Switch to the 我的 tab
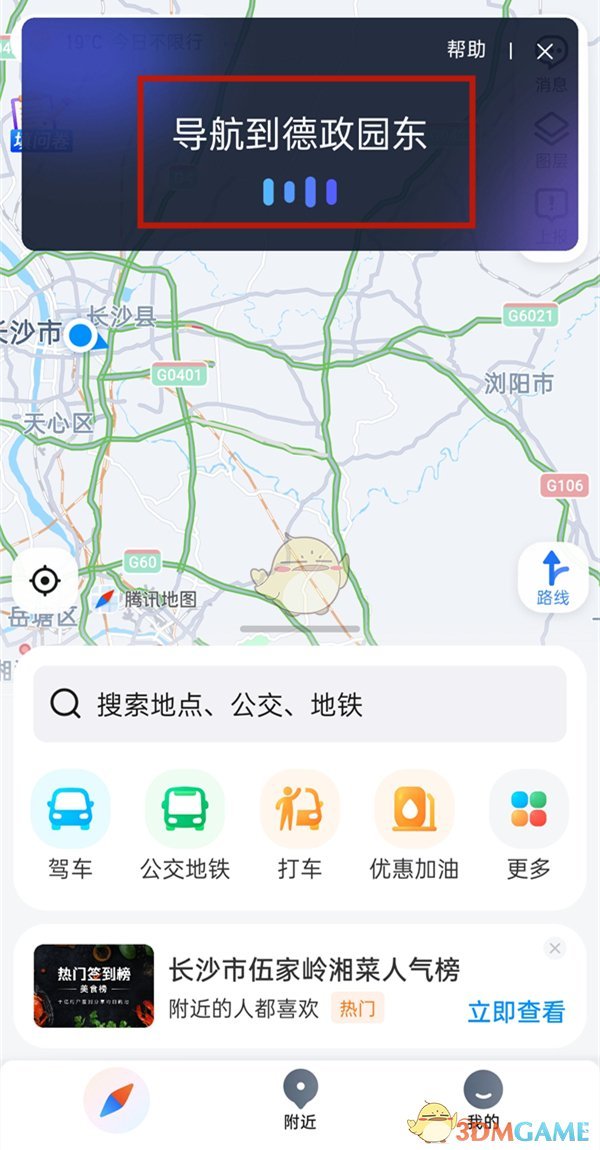 (483, 1100)
